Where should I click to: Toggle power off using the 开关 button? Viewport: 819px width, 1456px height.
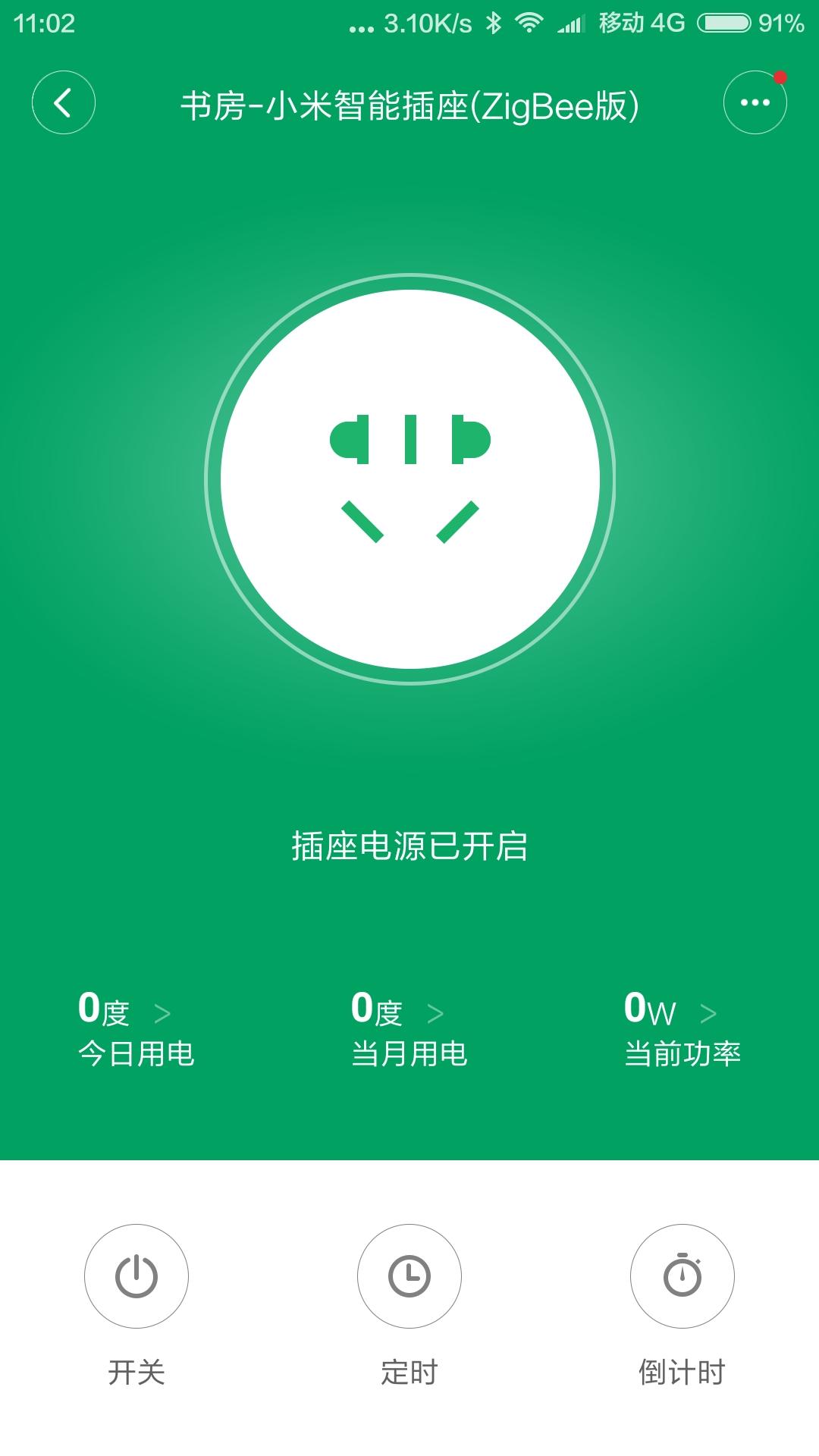(x=136, y=1276)
